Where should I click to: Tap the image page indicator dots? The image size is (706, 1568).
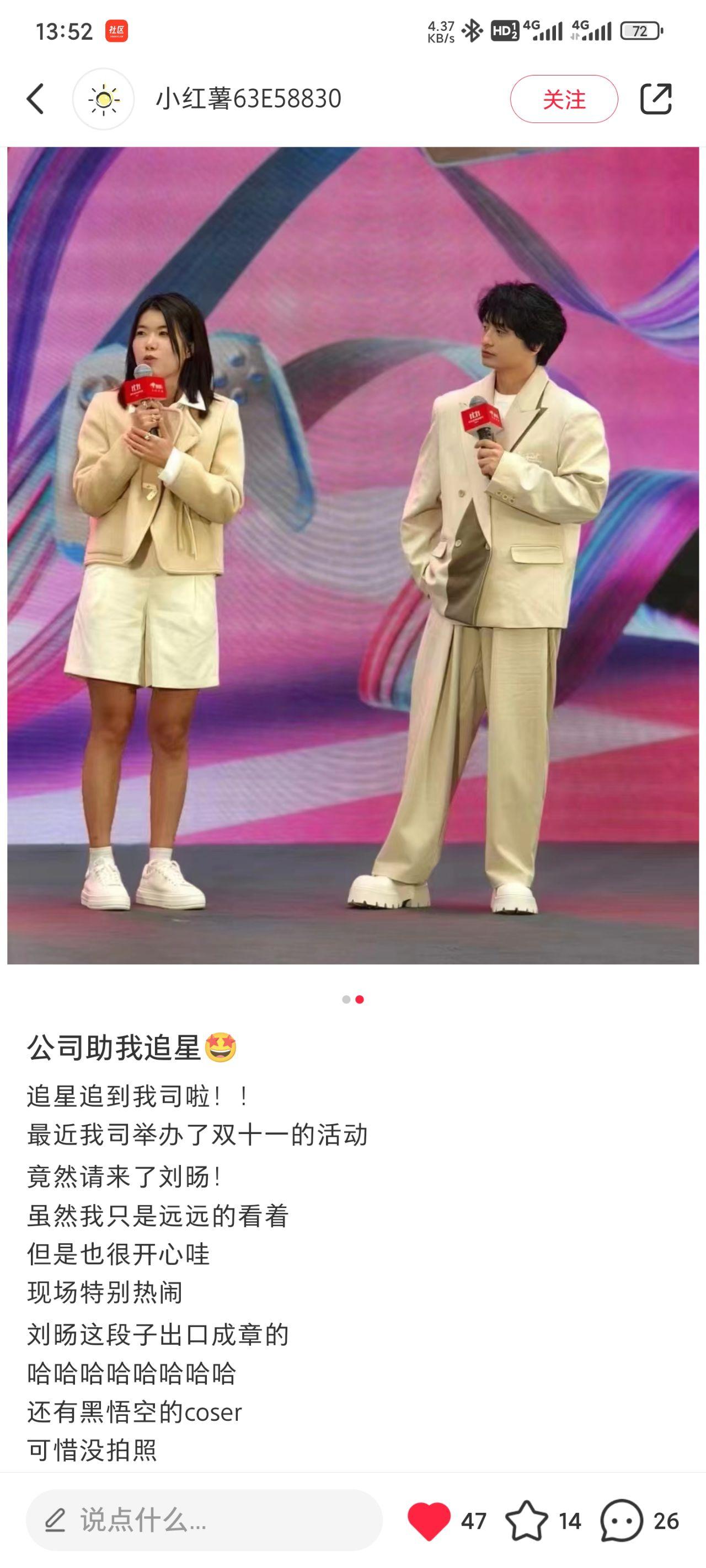click(352, 999)
